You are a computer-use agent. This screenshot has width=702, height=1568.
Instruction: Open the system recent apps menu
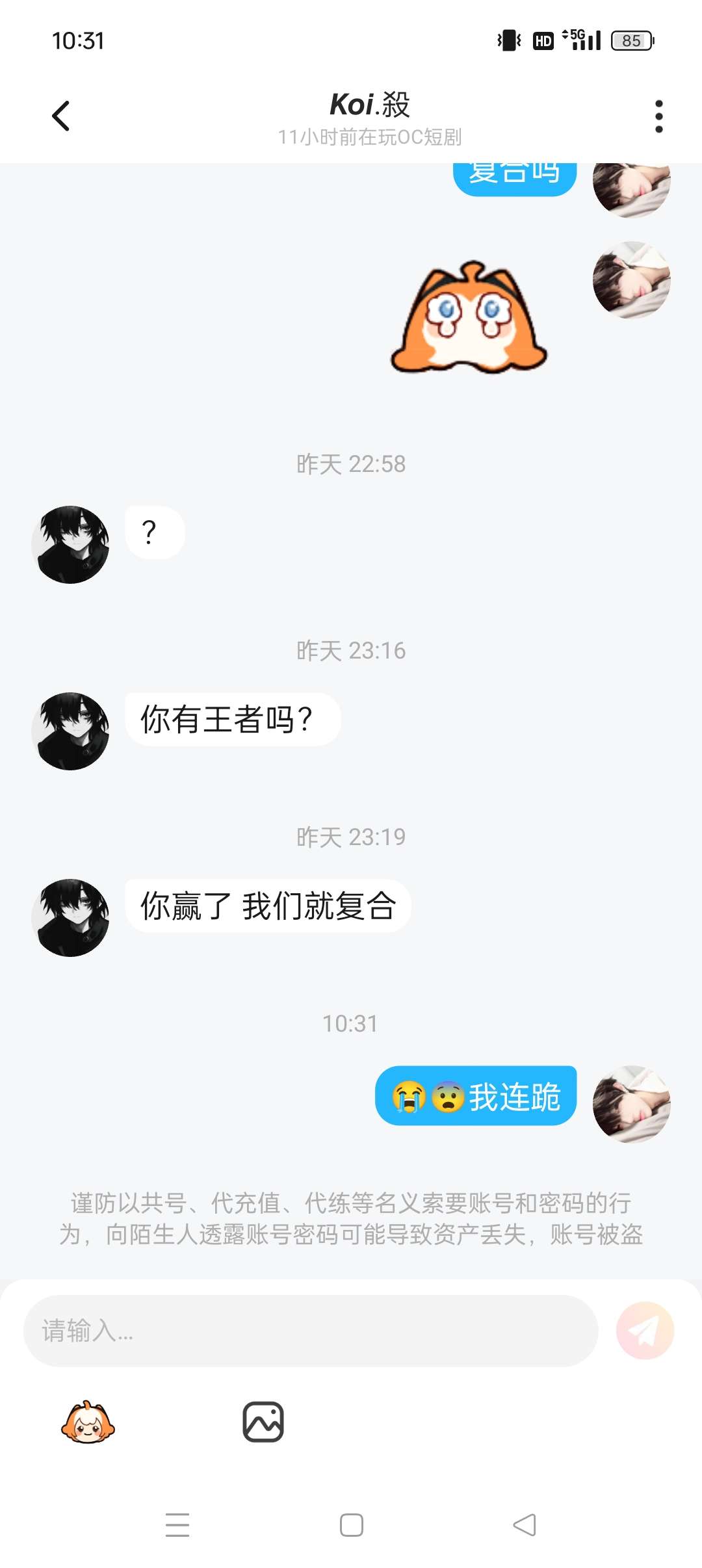point(177,1524)
